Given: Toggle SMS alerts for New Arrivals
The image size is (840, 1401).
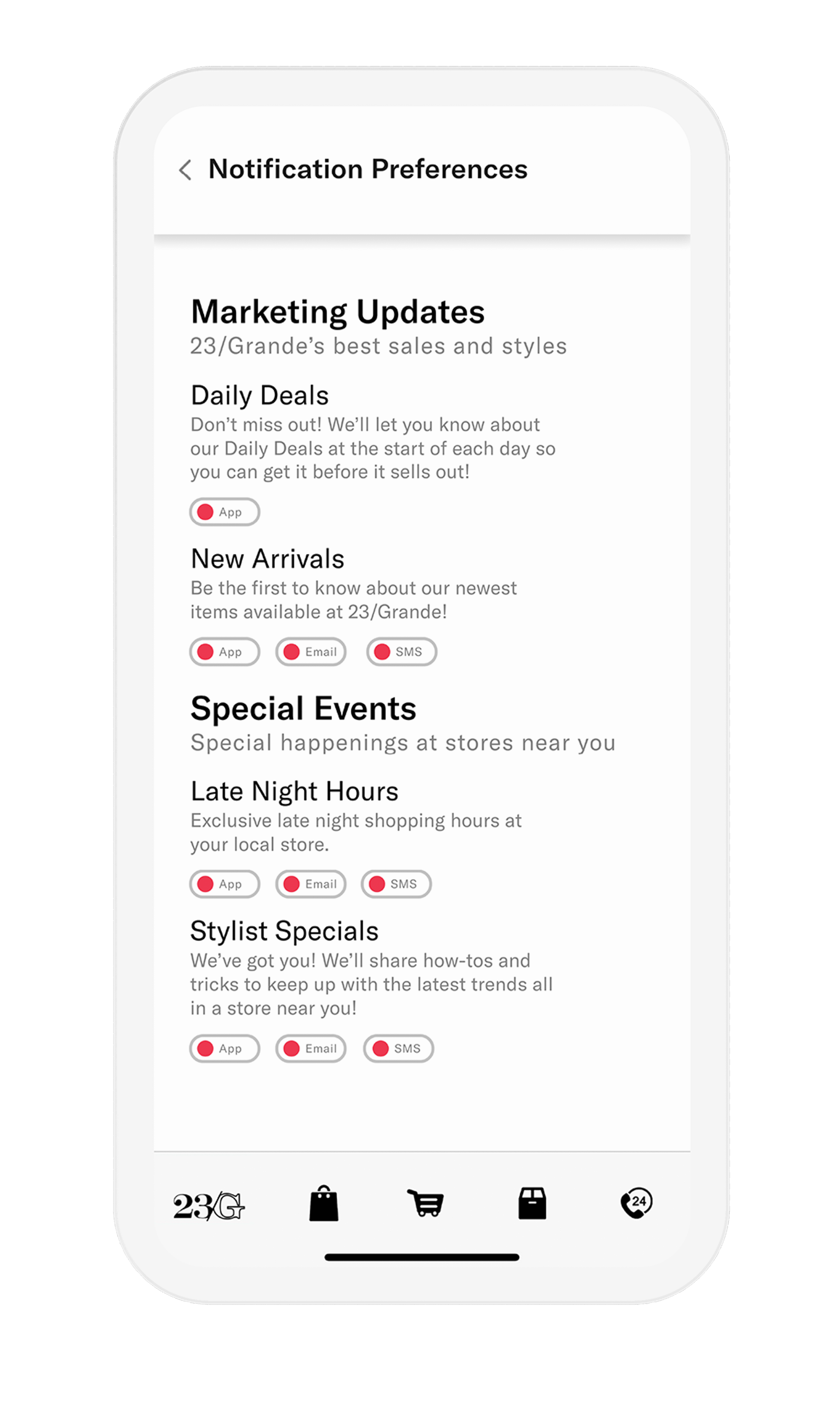Looking at the screenshot, I should coord(401,652).
